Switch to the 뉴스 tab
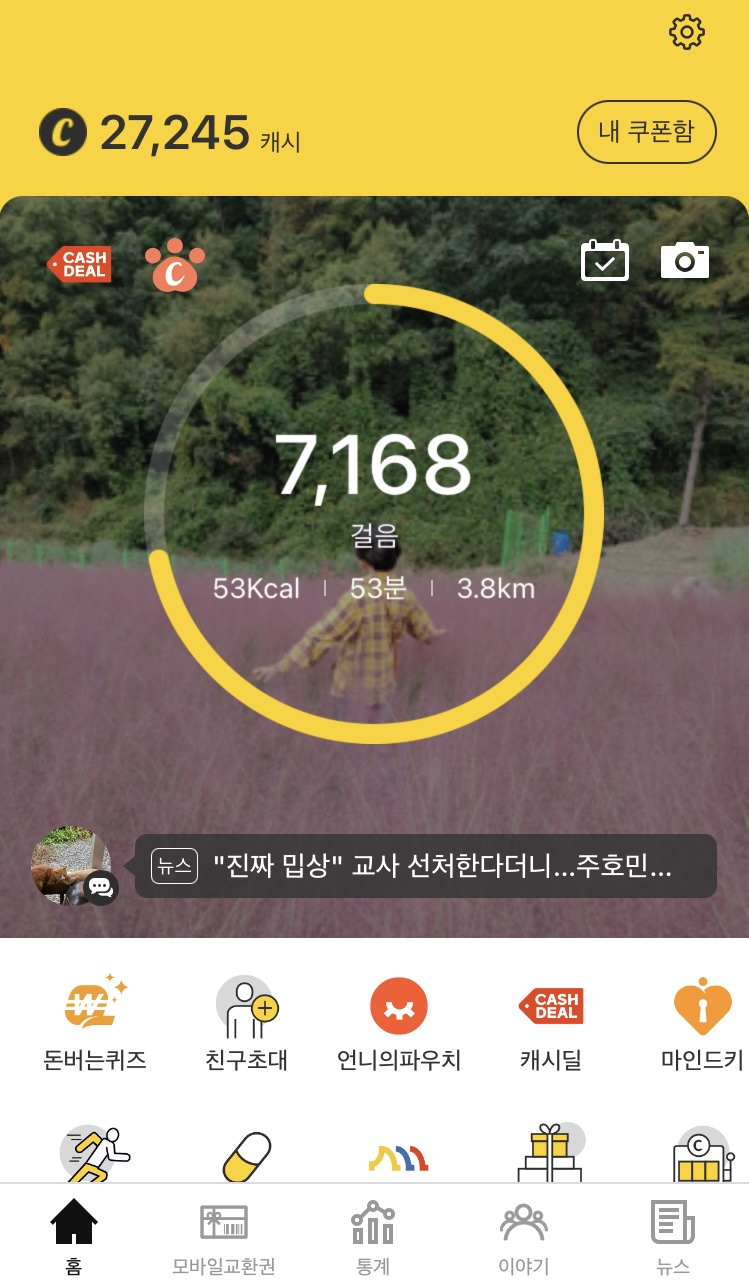This screenshot has height=1281, width=749. point(673,1235)
